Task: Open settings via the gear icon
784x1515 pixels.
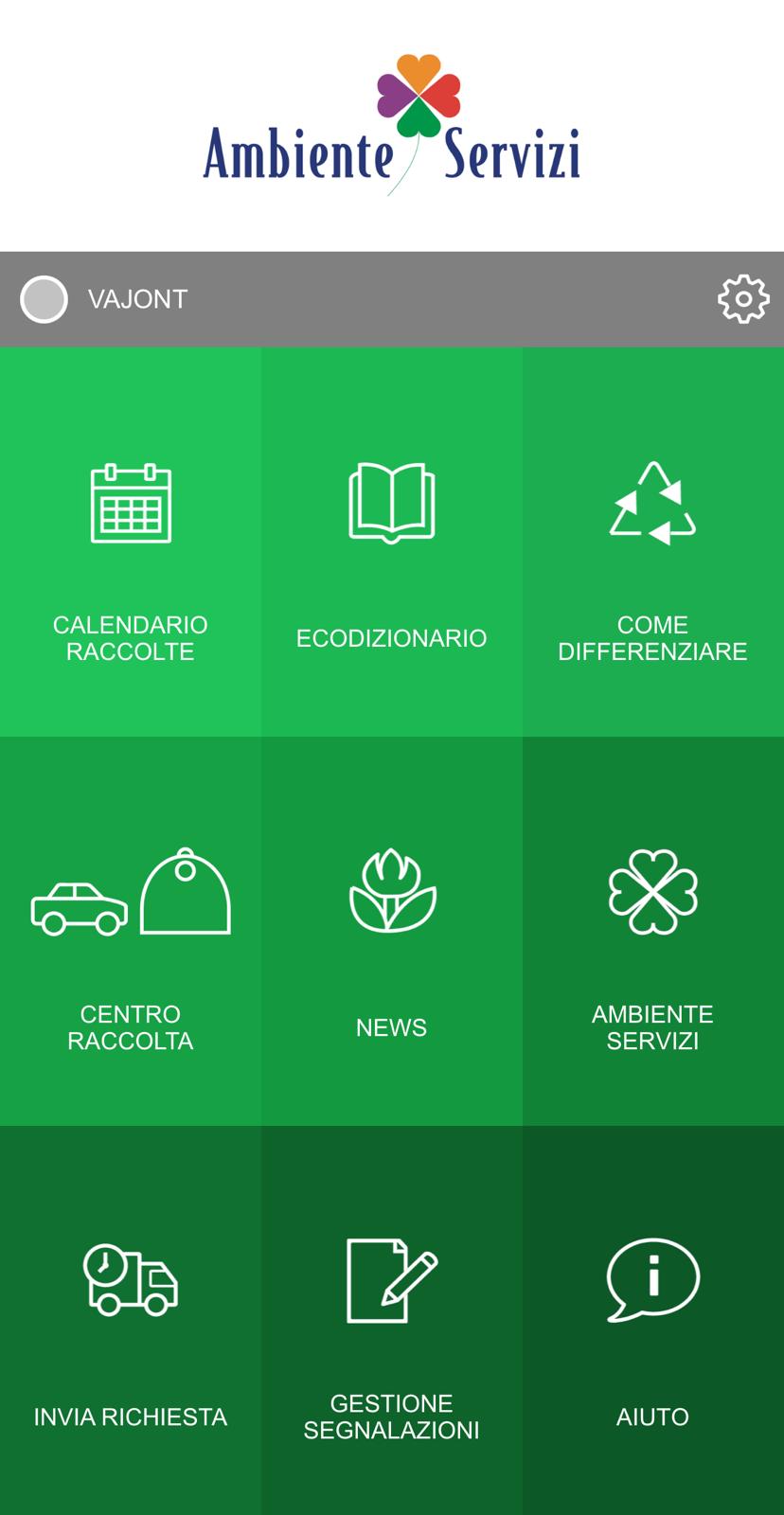Action: pos(743,299)
